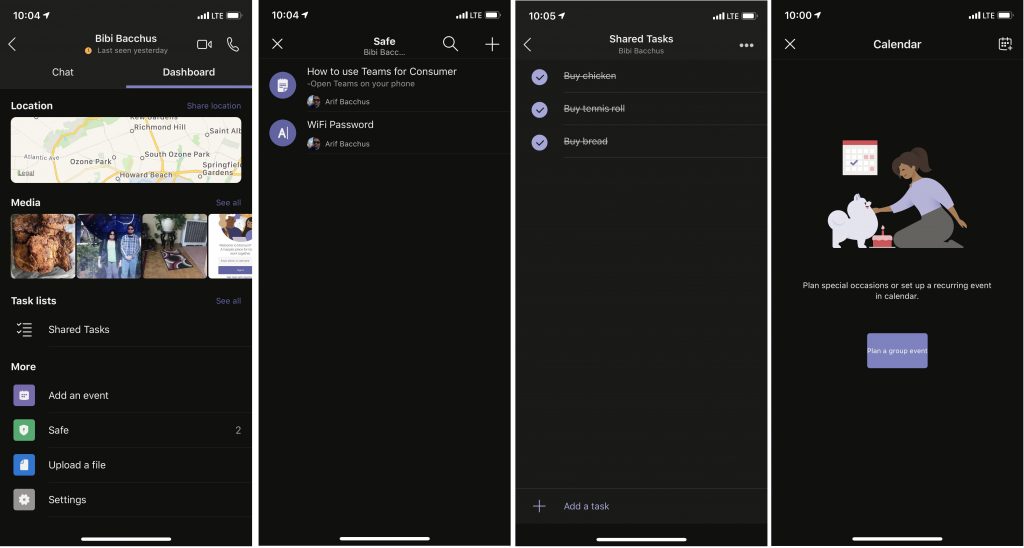This screenshot has height=548, width=1024.
Task: Start a voice call with Bibi Bacchus
Action: [233, 44]
